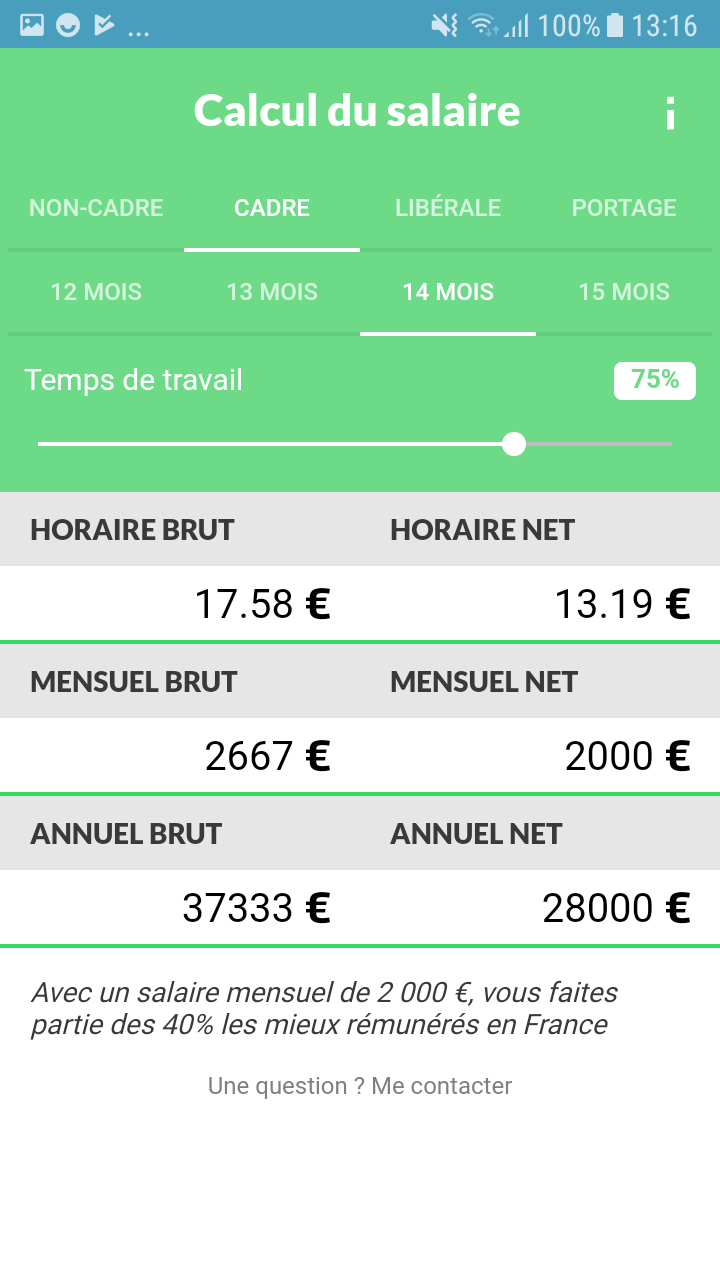720x1280 pixels.
Task: Switch to the NON-CADRE tab
Action: [x=96, y=208]
